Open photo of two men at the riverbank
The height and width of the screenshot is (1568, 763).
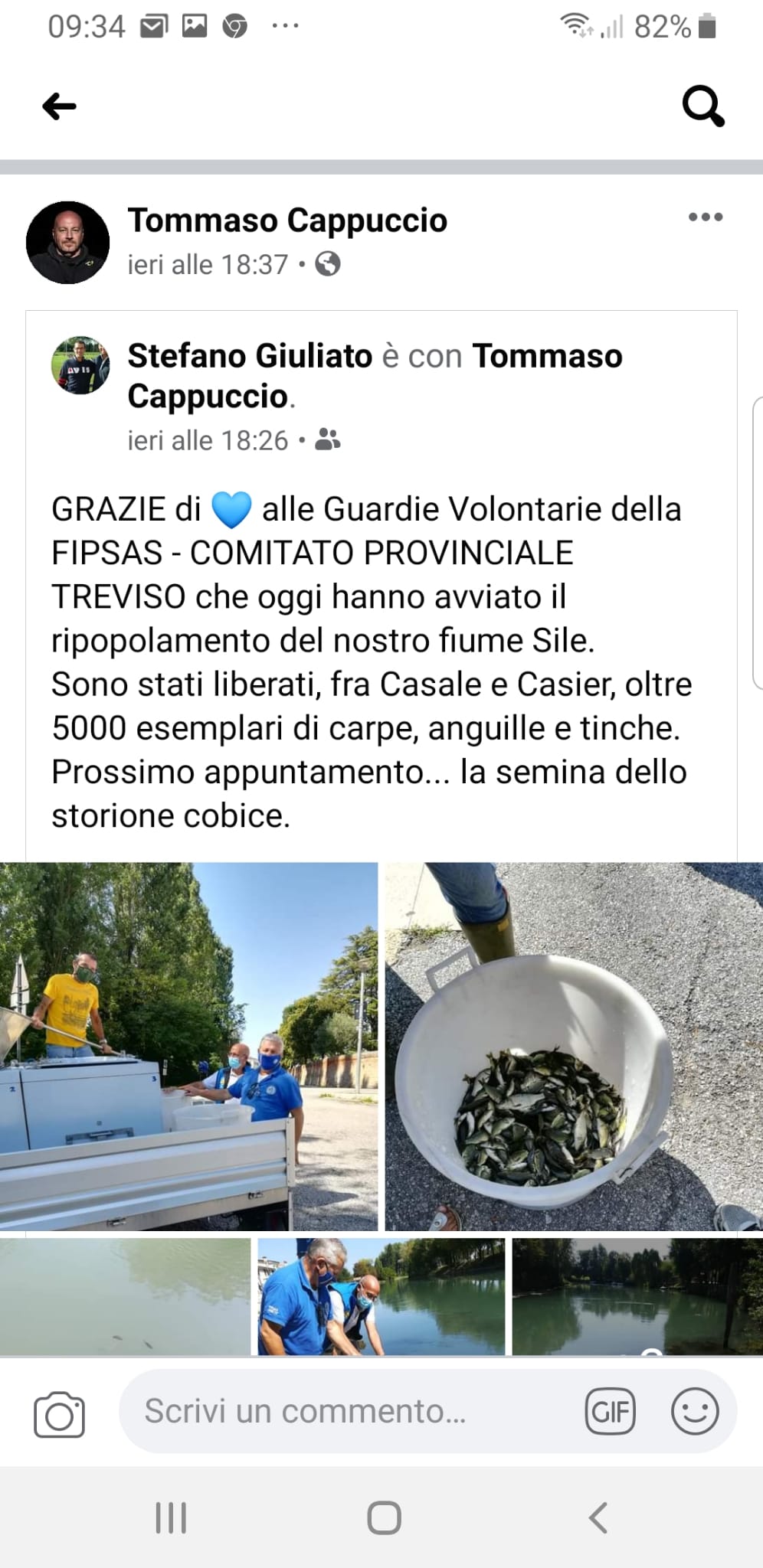pyautogui.click(x=381, y=1296)
